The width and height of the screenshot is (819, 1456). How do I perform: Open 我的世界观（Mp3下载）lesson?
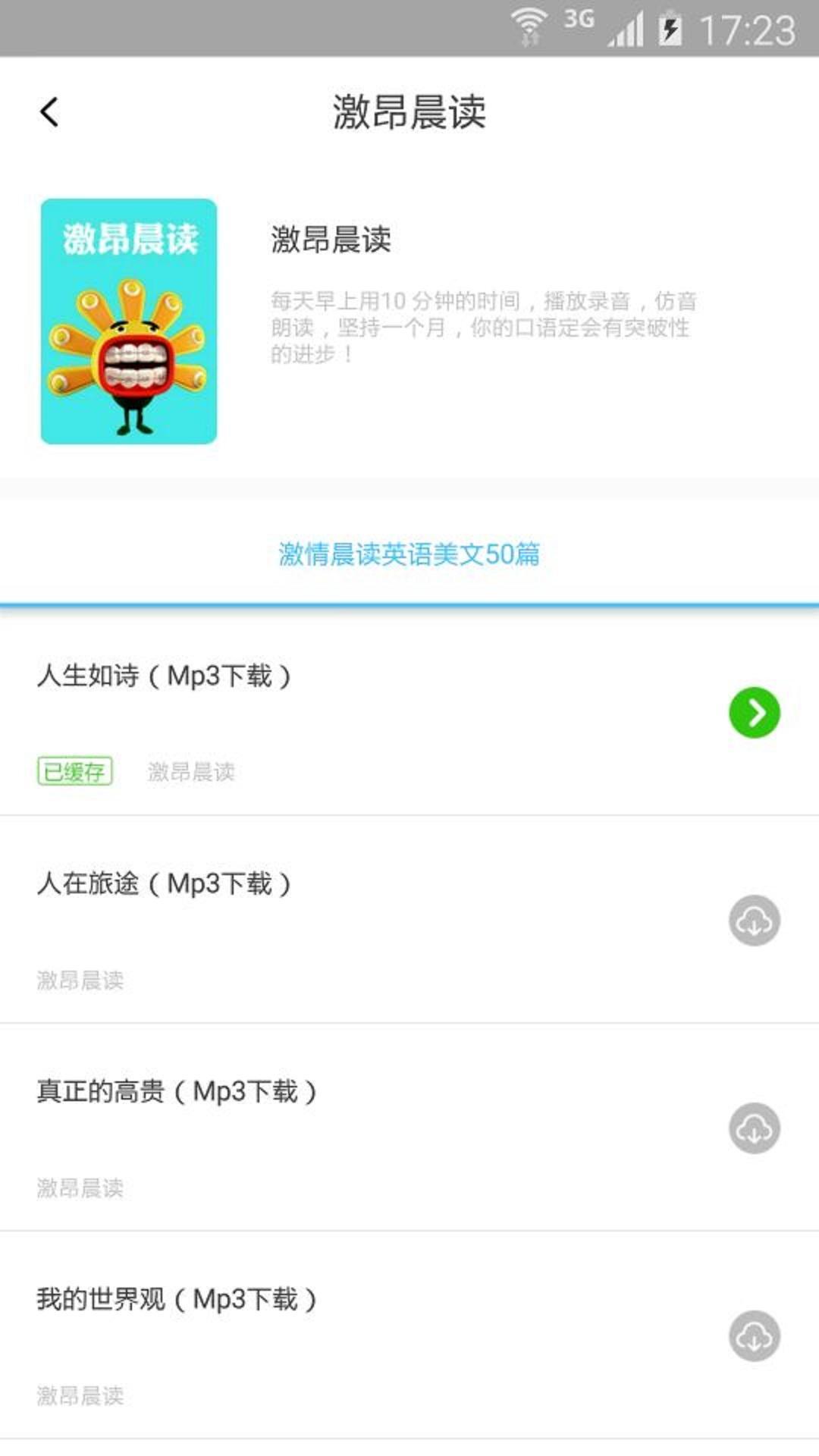pyautogui.click(x=177, y=1298)
